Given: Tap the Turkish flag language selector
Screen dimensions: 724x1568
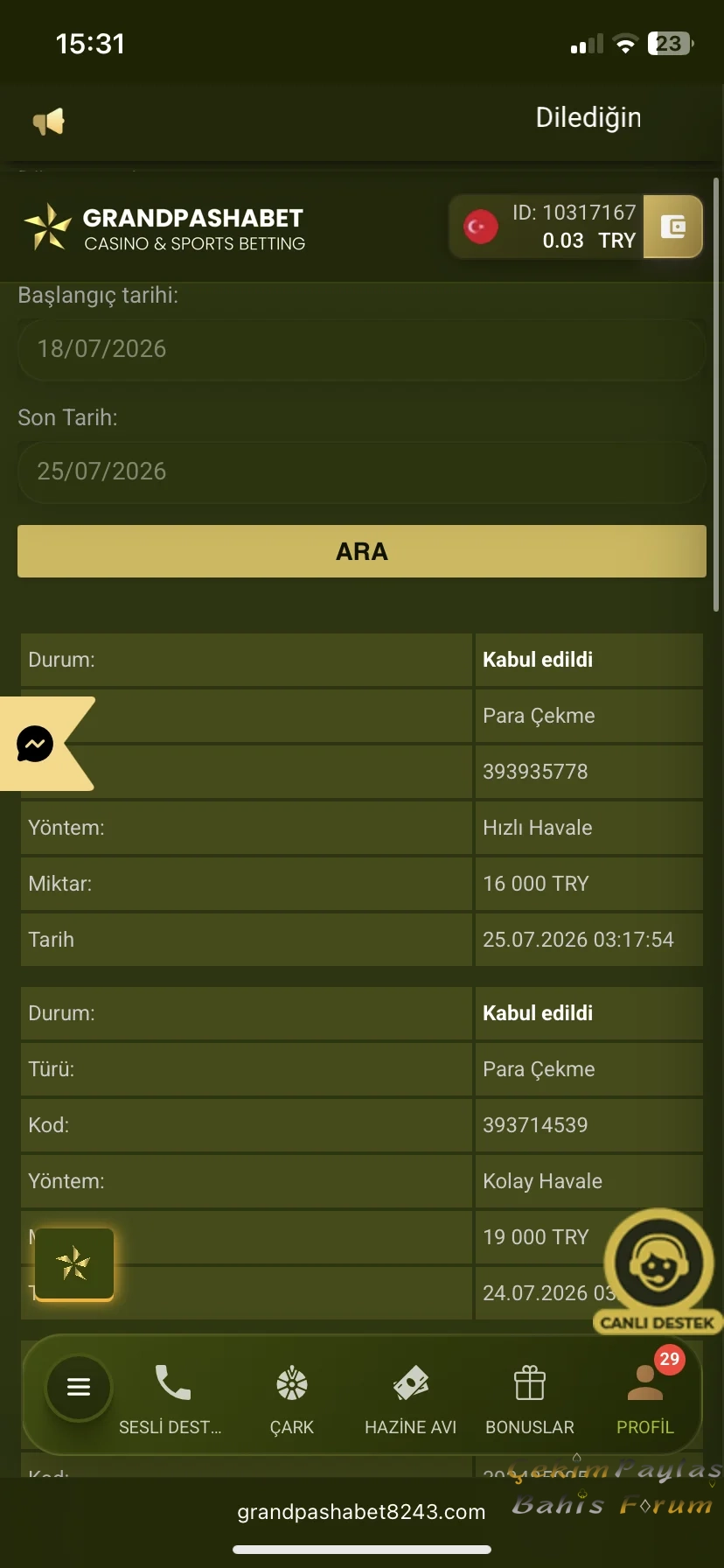Looking at the screenshot, I should [481, 227].
